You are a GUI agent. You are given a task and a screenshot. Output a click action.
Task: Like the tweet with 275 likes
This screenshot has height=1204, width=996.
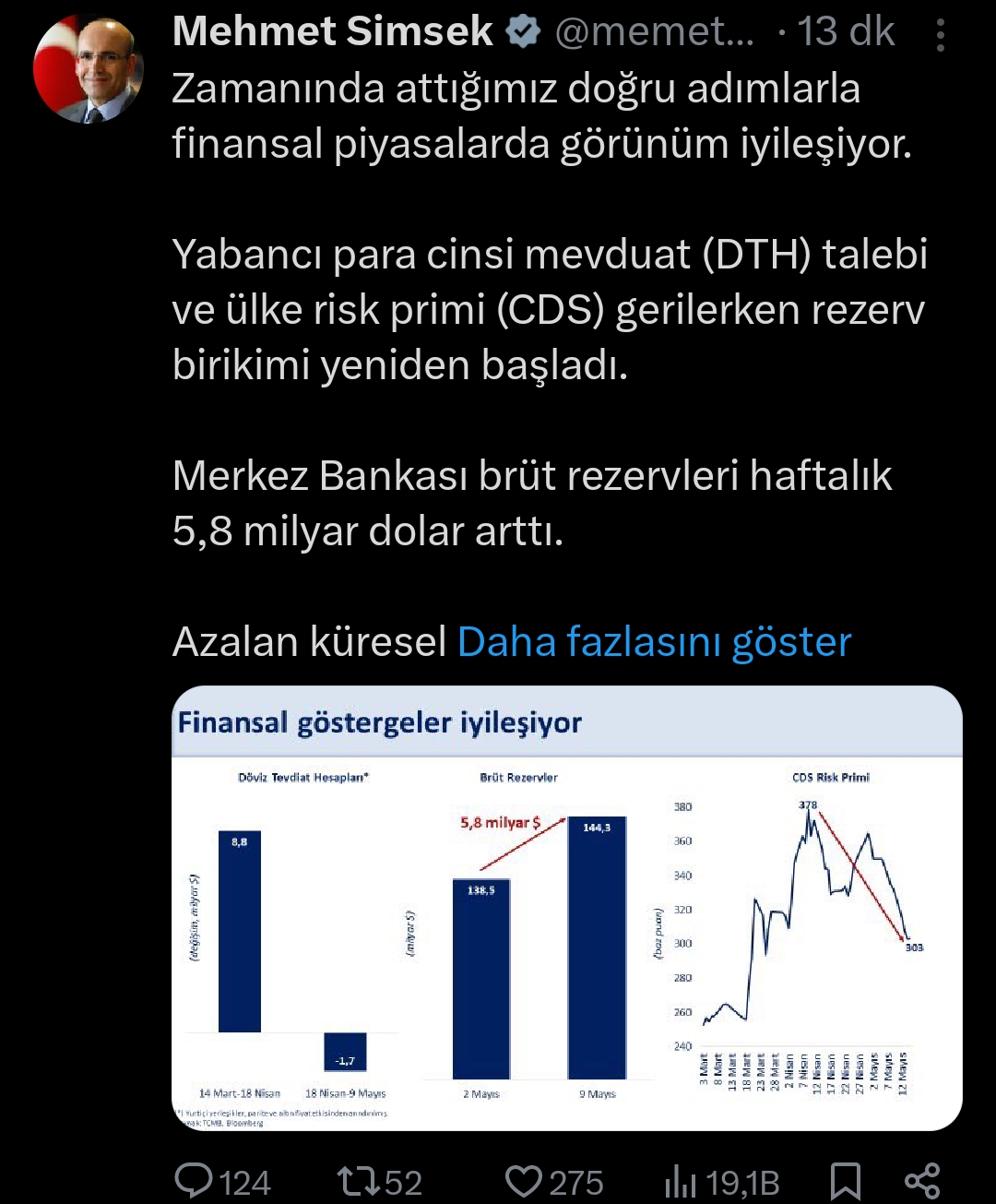pos(525,1182)
